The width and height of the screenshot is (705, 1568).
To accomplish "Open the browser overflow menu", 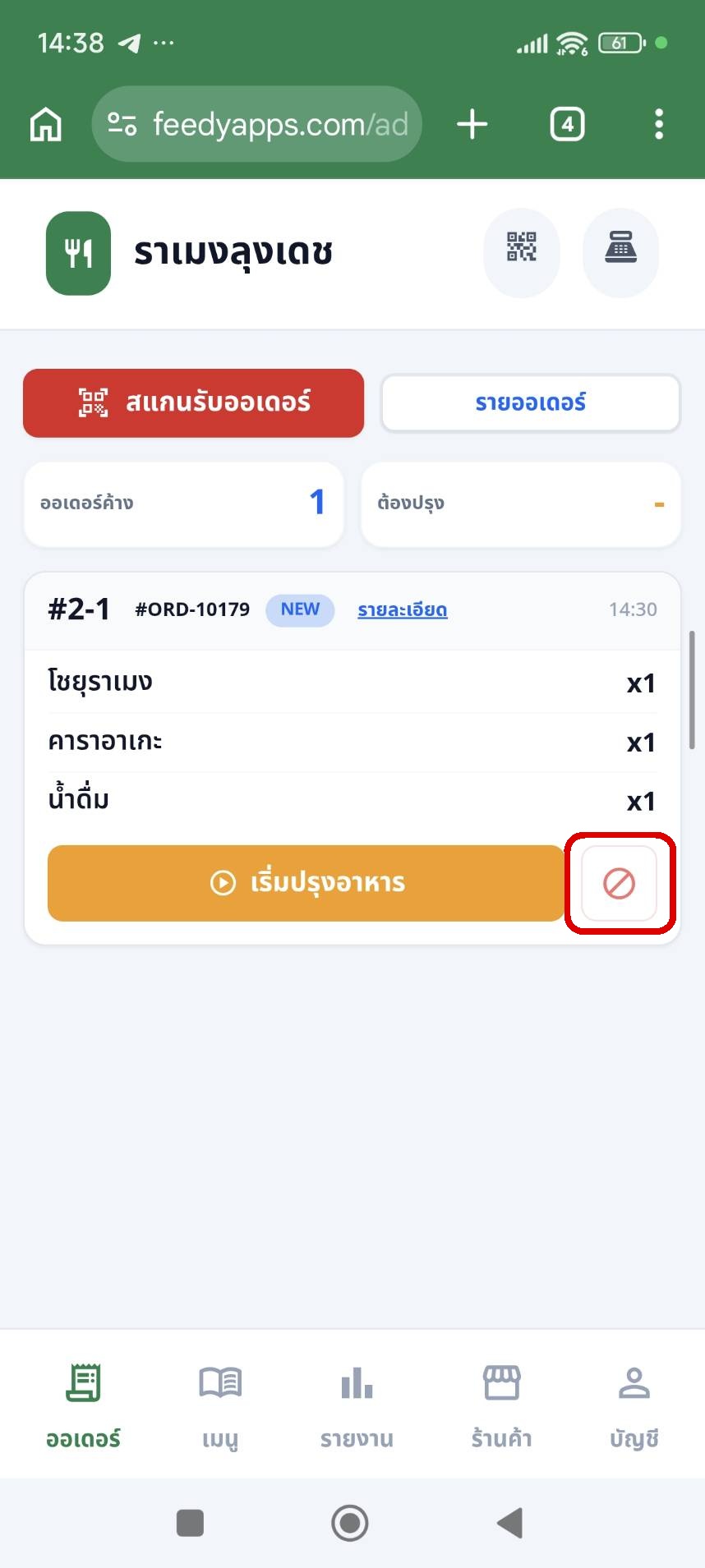I will pyautogui.click(x=658, y=125).
